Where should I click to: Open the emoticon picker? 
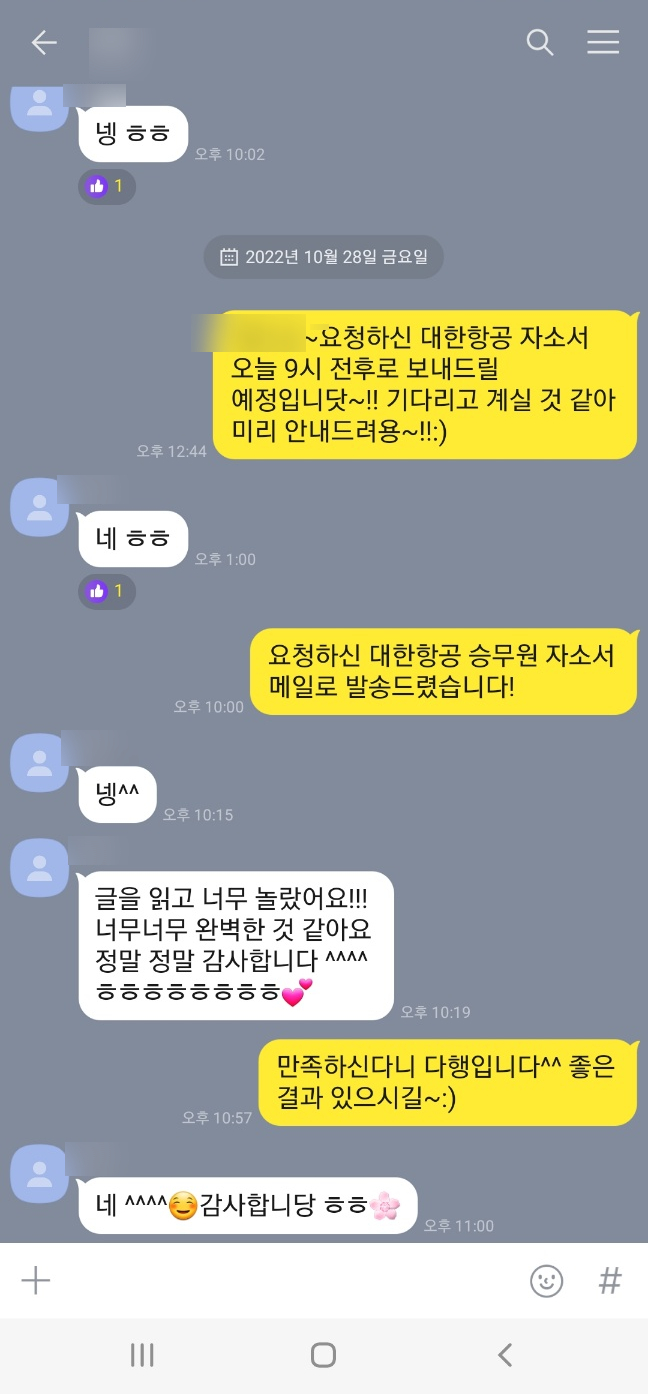coord(546,1281)
